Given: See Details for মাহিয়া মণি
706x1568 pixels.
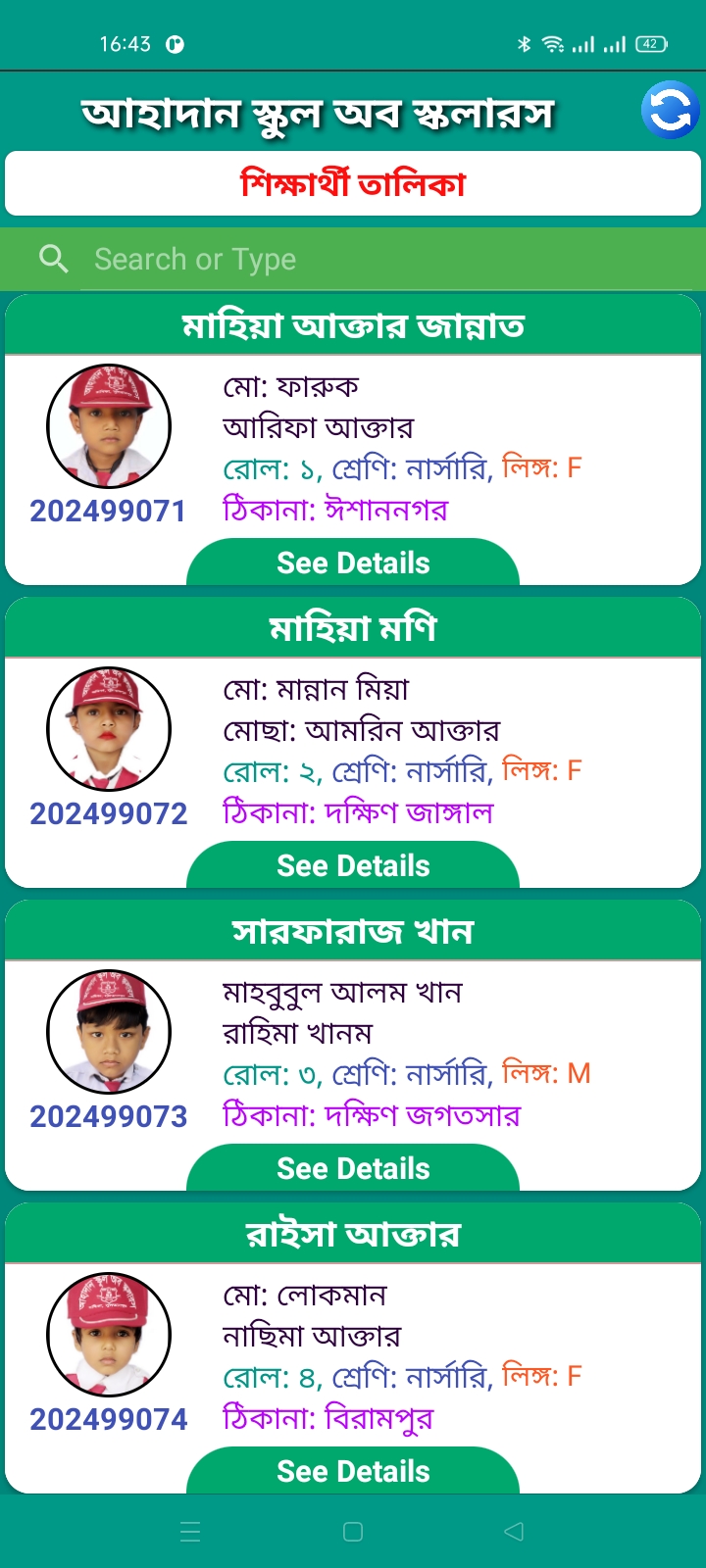Looking at the screenshot, I should click(x=353, y=866).
